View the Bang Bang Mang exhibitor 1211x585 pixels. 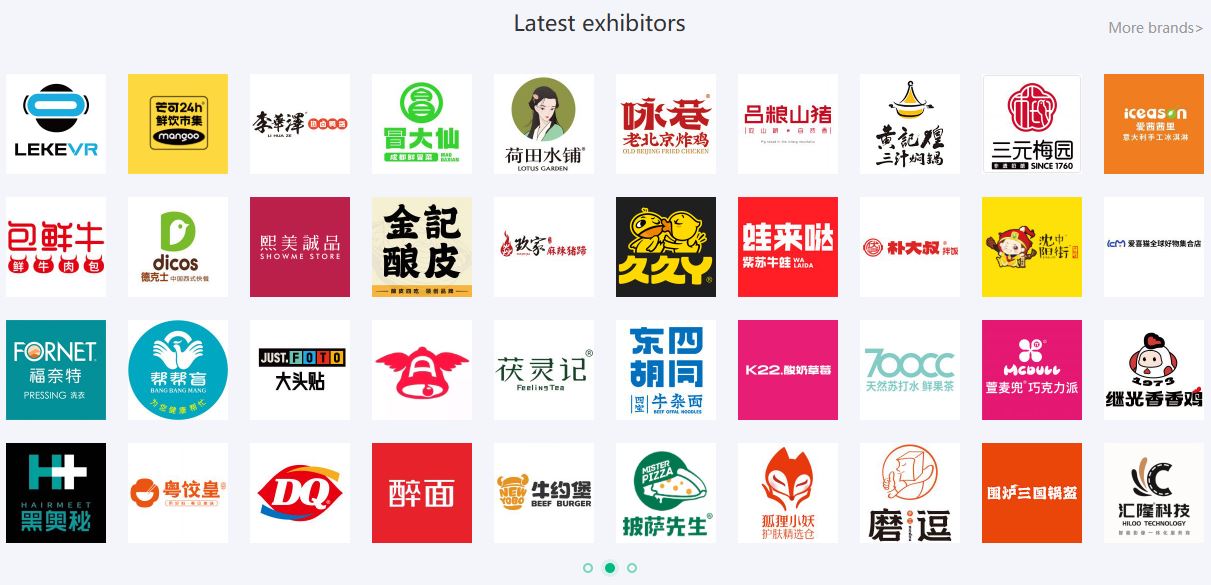tap(178, 370)
